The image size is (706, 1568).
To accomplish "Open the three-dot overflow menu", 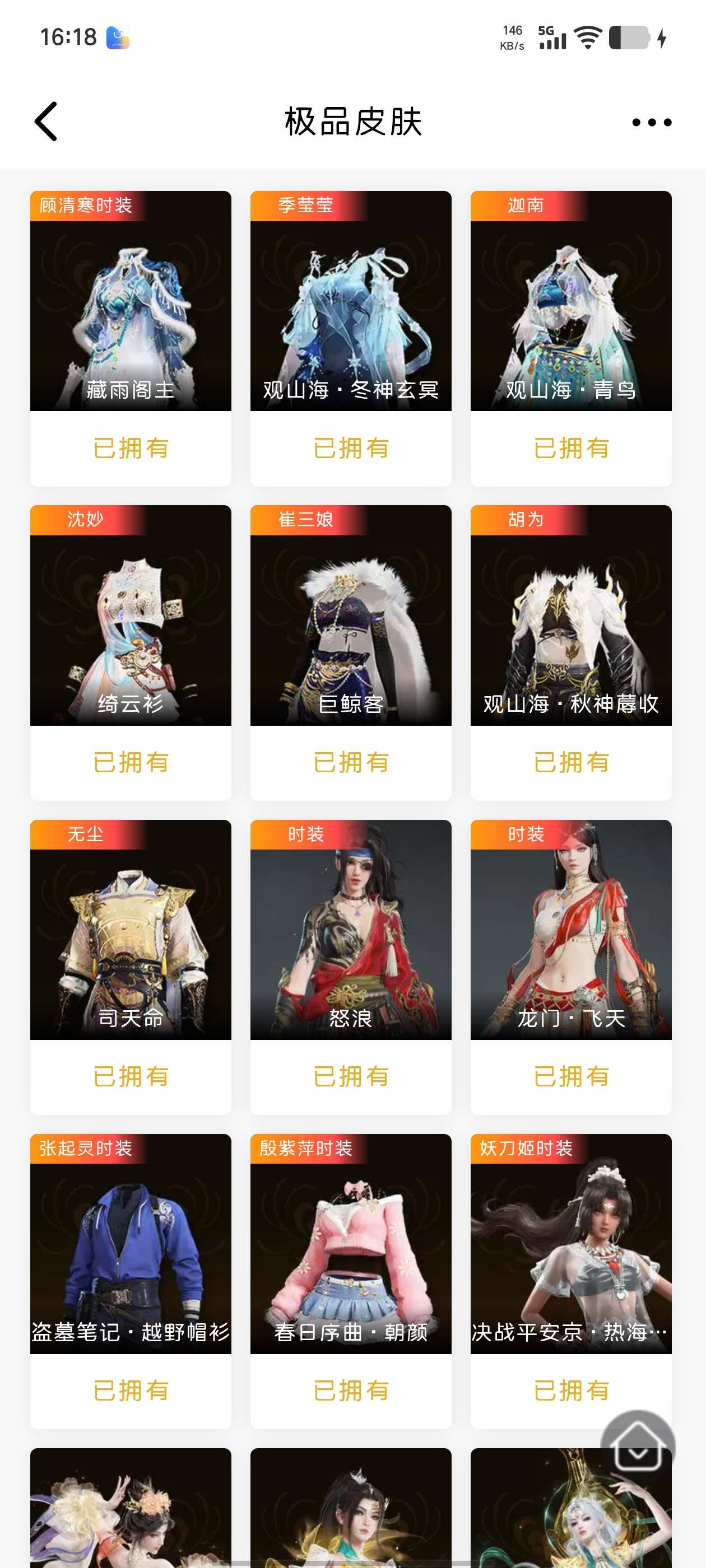I will point(651,122).
